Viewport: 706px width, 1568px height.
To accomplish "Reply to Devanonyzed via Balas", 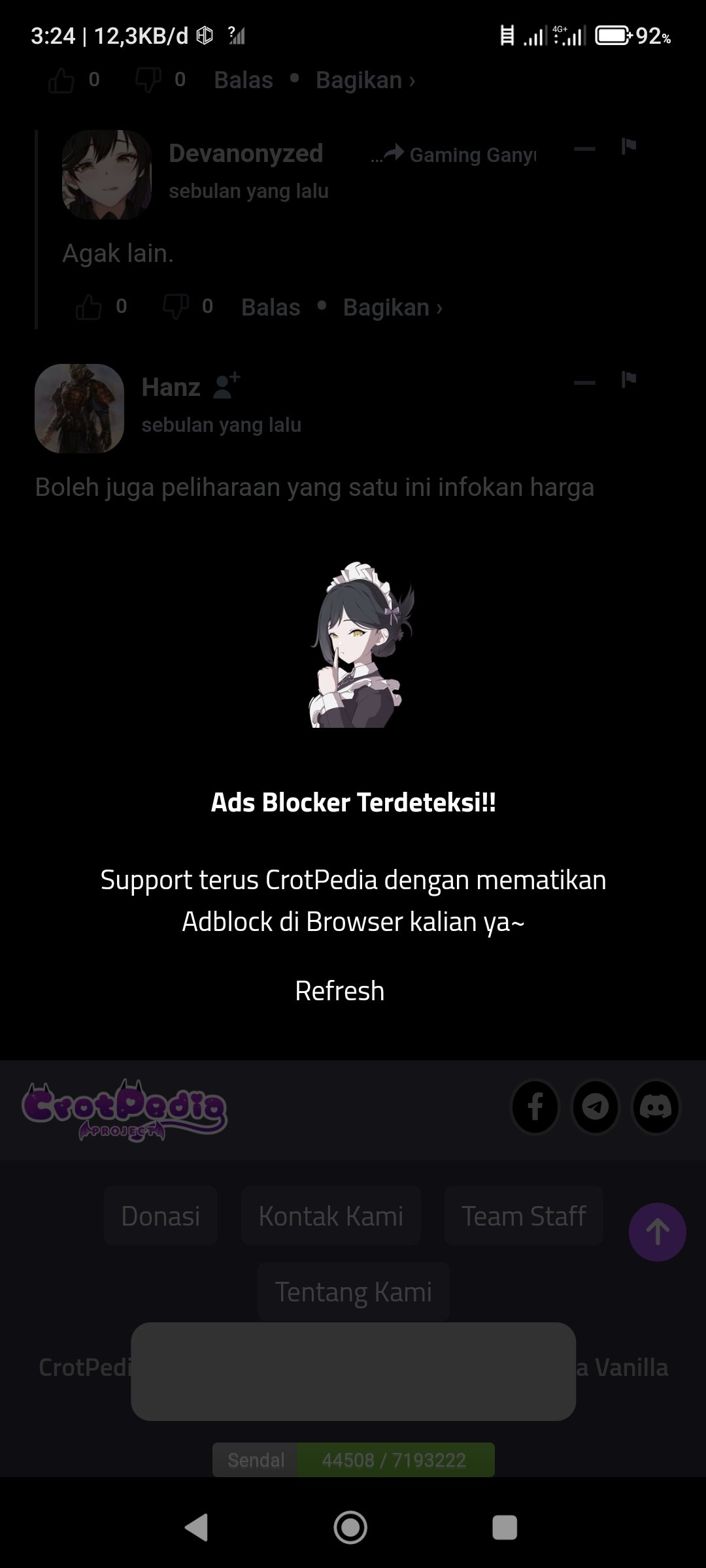I will pos(271,307).
